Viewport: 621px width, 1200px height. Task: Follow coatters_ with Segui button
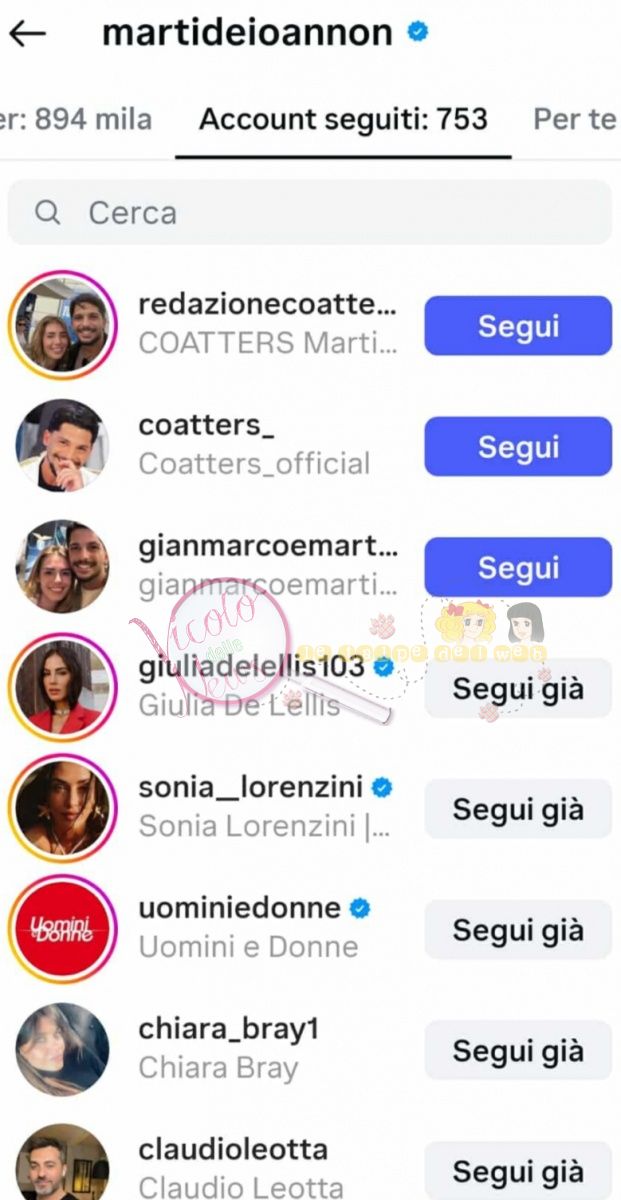(517, 446)
